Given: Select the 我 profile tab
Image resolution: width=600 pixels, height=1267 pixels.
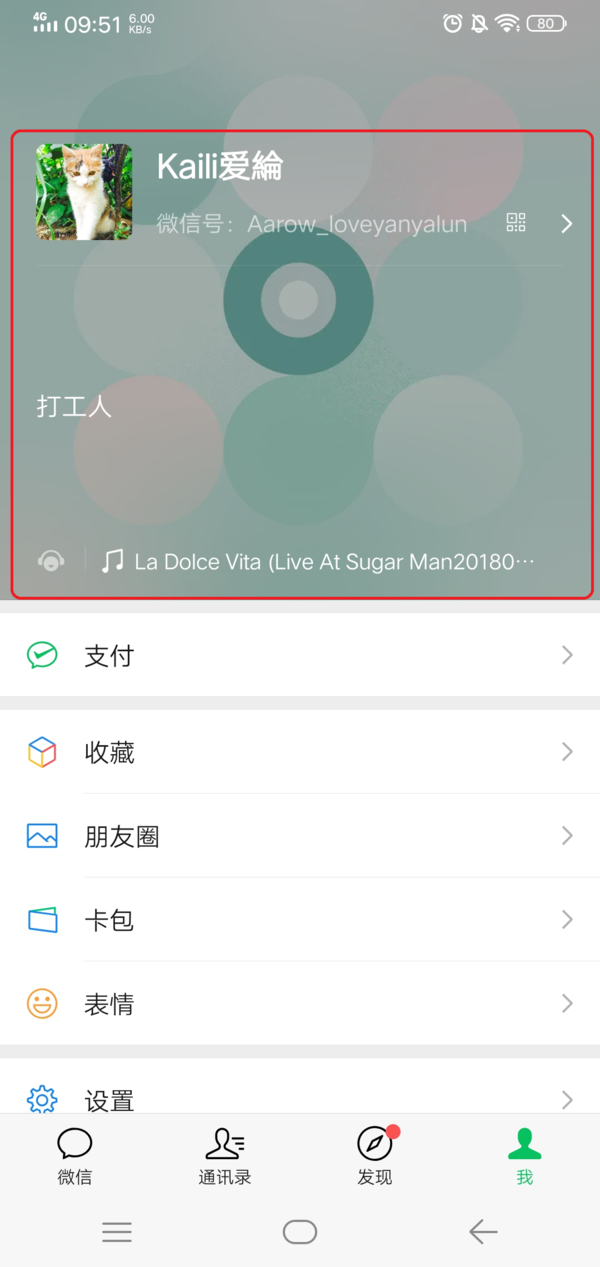Looking at the screenshot, I should coord(524,1156).
